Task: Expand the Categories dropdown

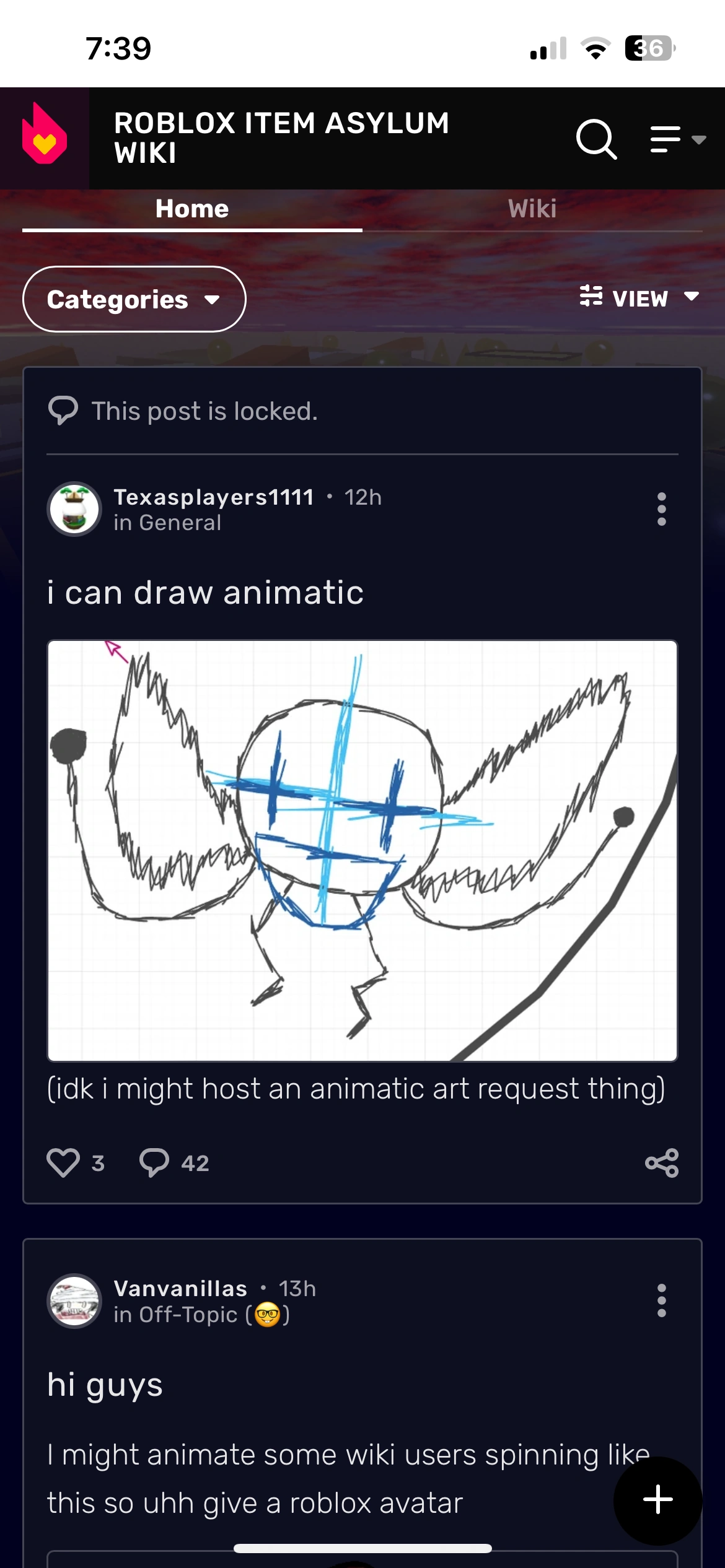Action: pyautogui.click(x=134, y=299)
